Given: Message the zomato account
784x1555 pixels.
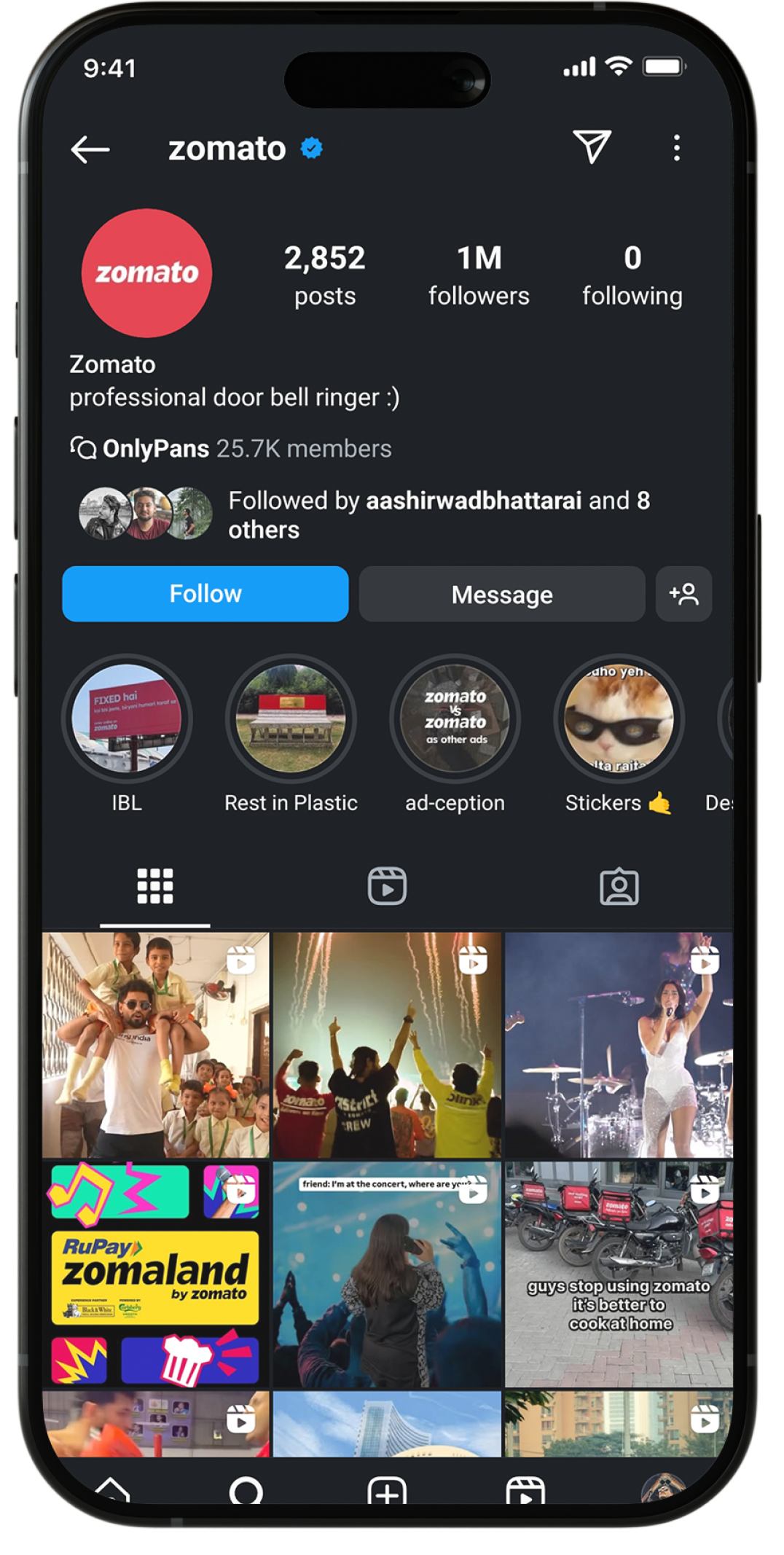Looking at the screenshot, I should (x=501, y=595).
